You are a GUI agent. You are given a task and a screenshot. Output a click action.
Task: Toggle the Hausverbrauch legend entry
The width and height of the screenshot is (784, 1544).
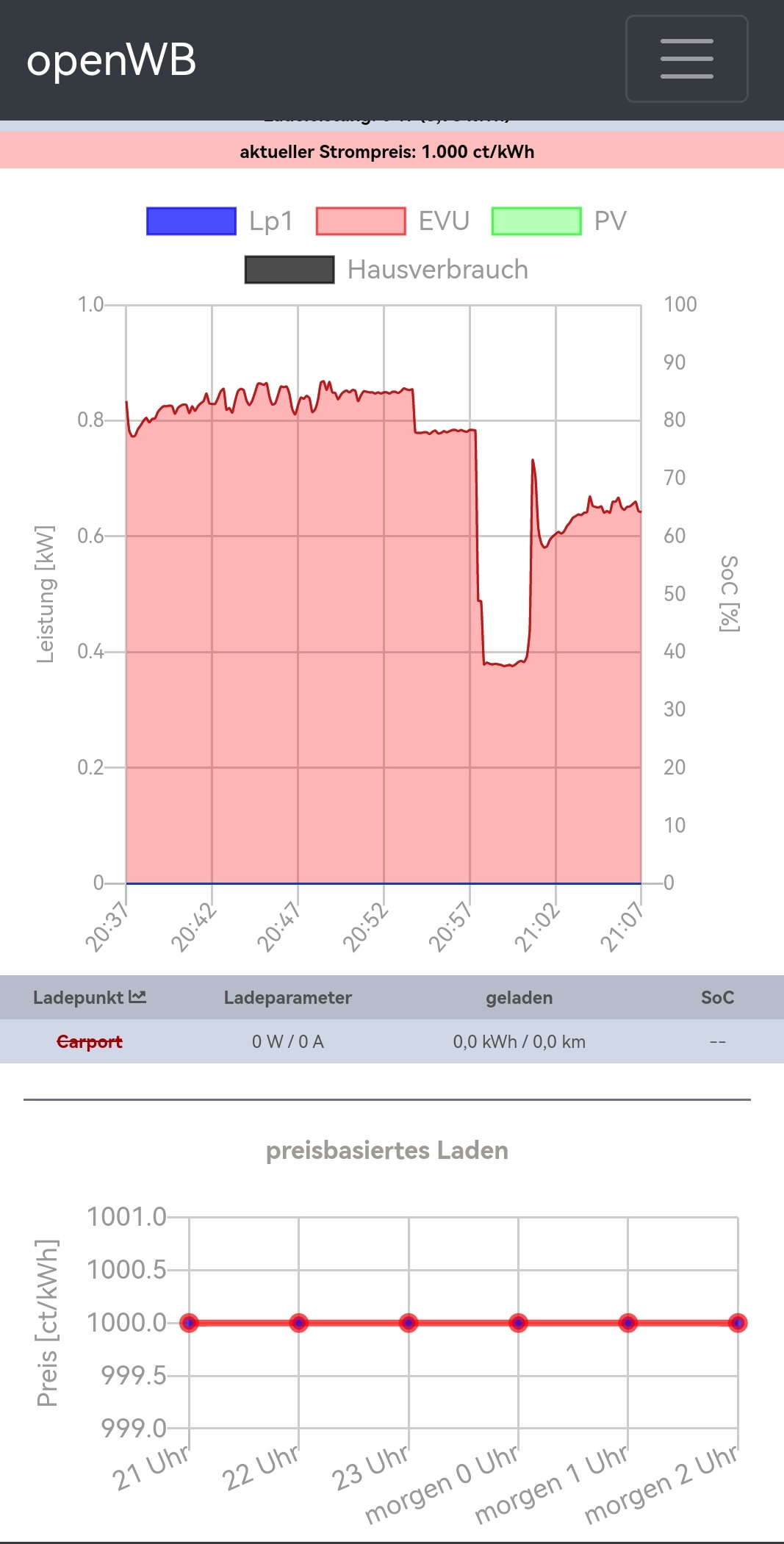pos(386,270)
